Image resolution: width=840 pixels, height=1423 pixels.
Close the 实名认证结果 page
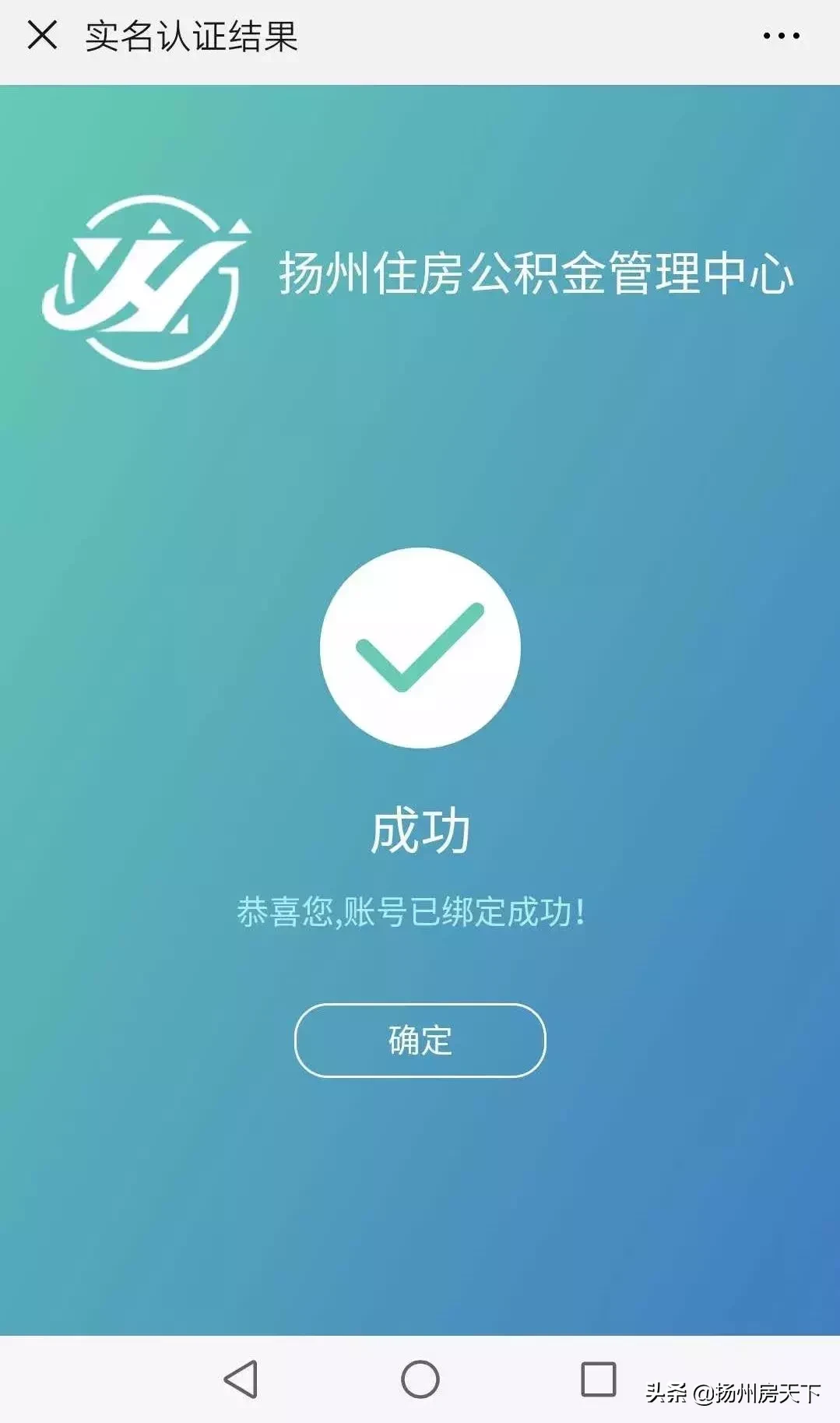pyautogui.click(x=42, y=35)
